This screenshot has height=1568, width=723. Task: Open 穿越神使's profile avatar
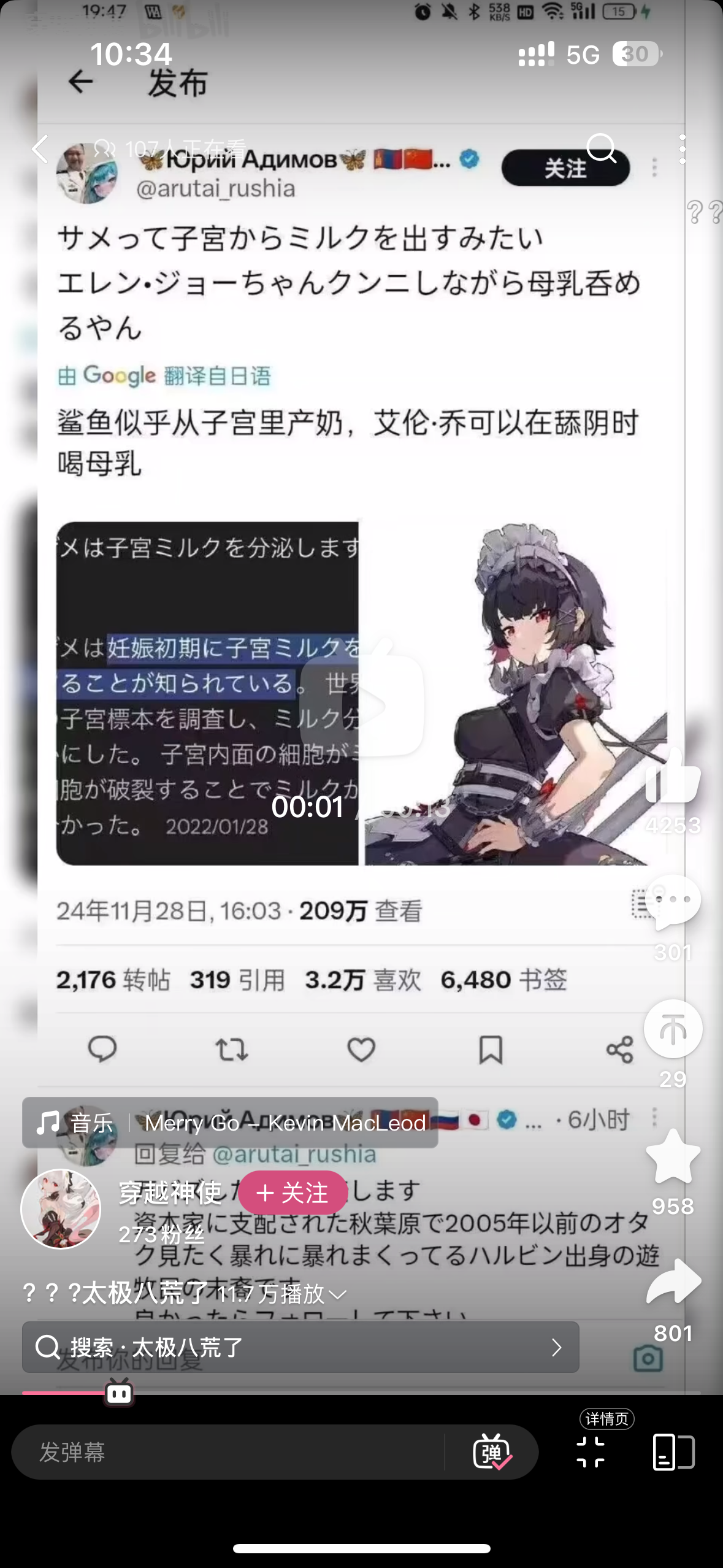[x=61, y=1209]
